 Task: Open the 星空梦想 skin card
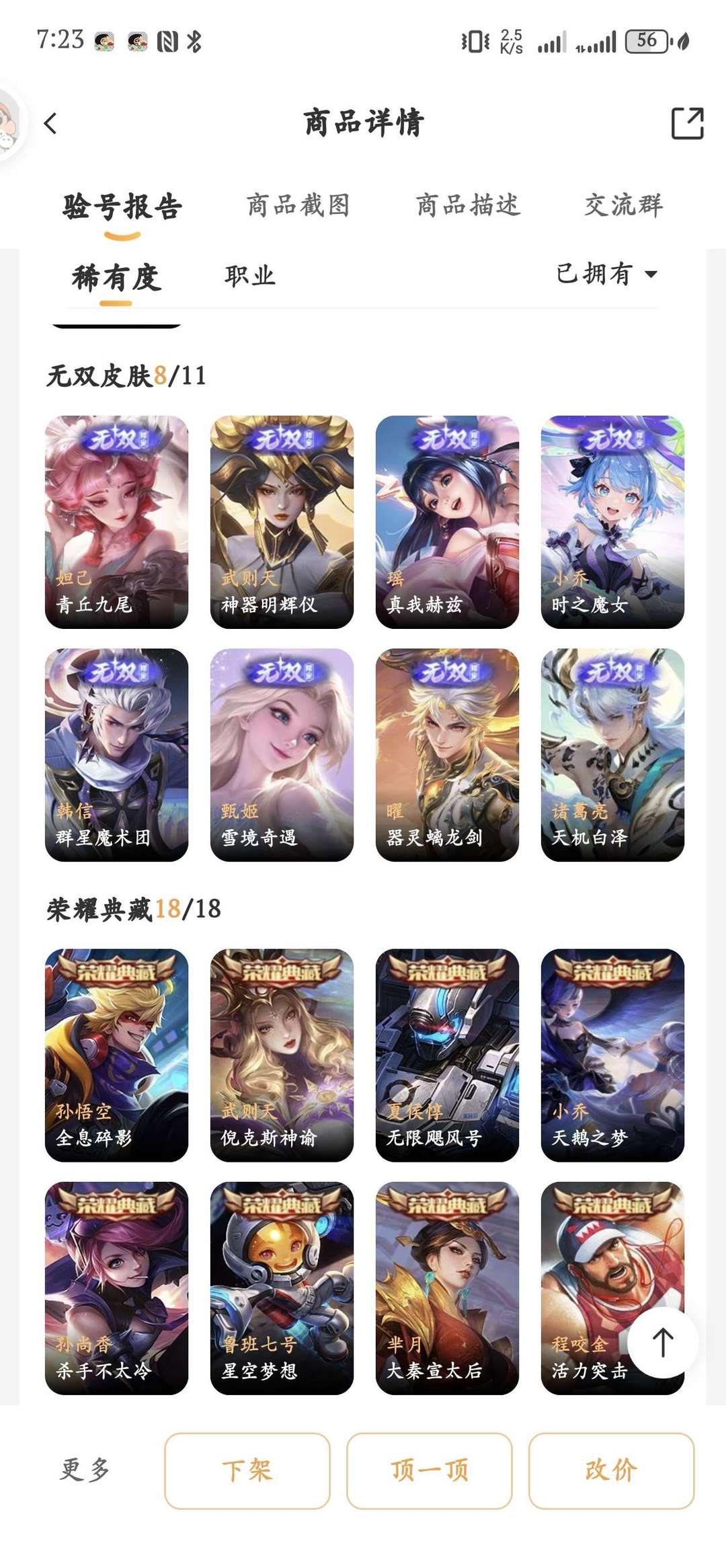coord(282,1287)
